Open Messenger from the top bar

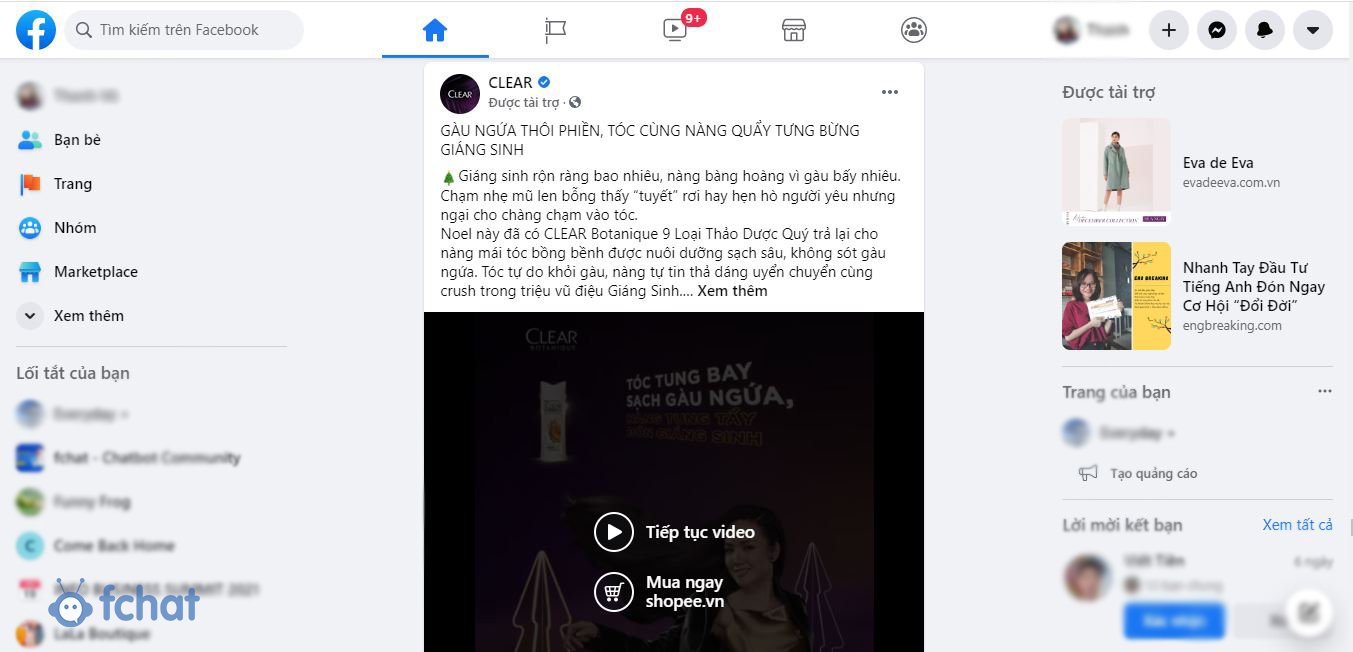tap(1217, 30)
